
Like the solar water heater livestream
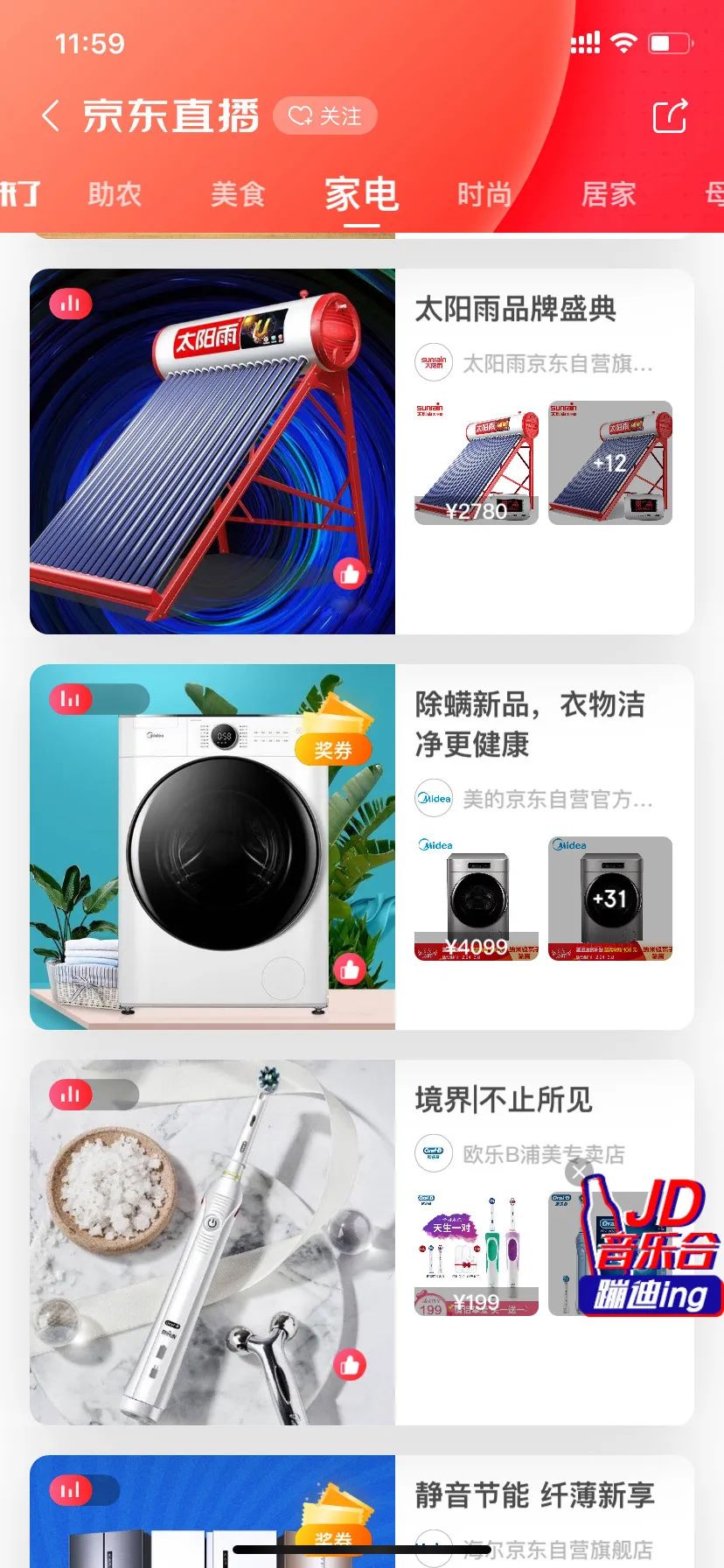[x=350, y=574]
